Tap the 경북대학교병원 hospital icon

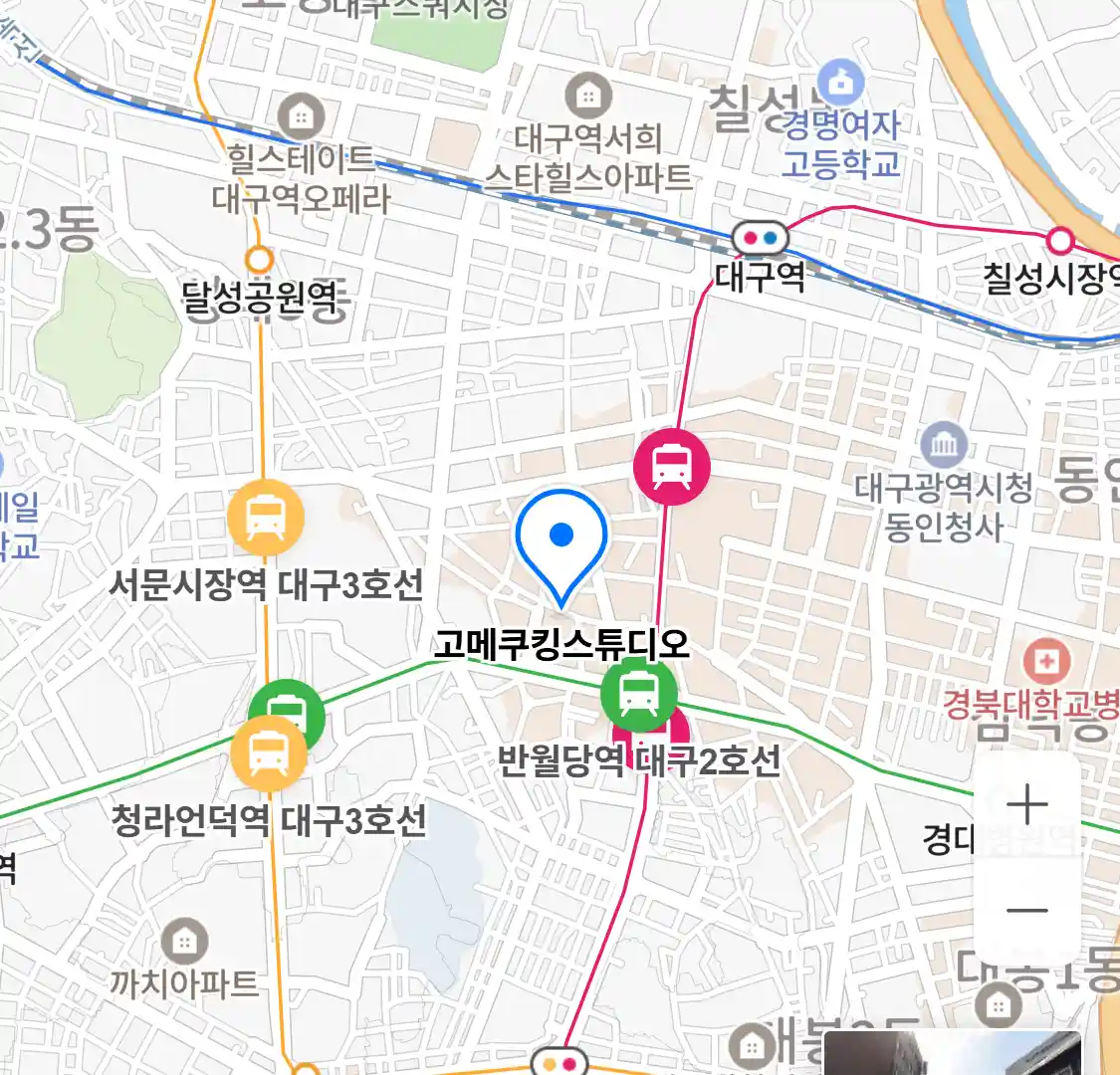1046,661
